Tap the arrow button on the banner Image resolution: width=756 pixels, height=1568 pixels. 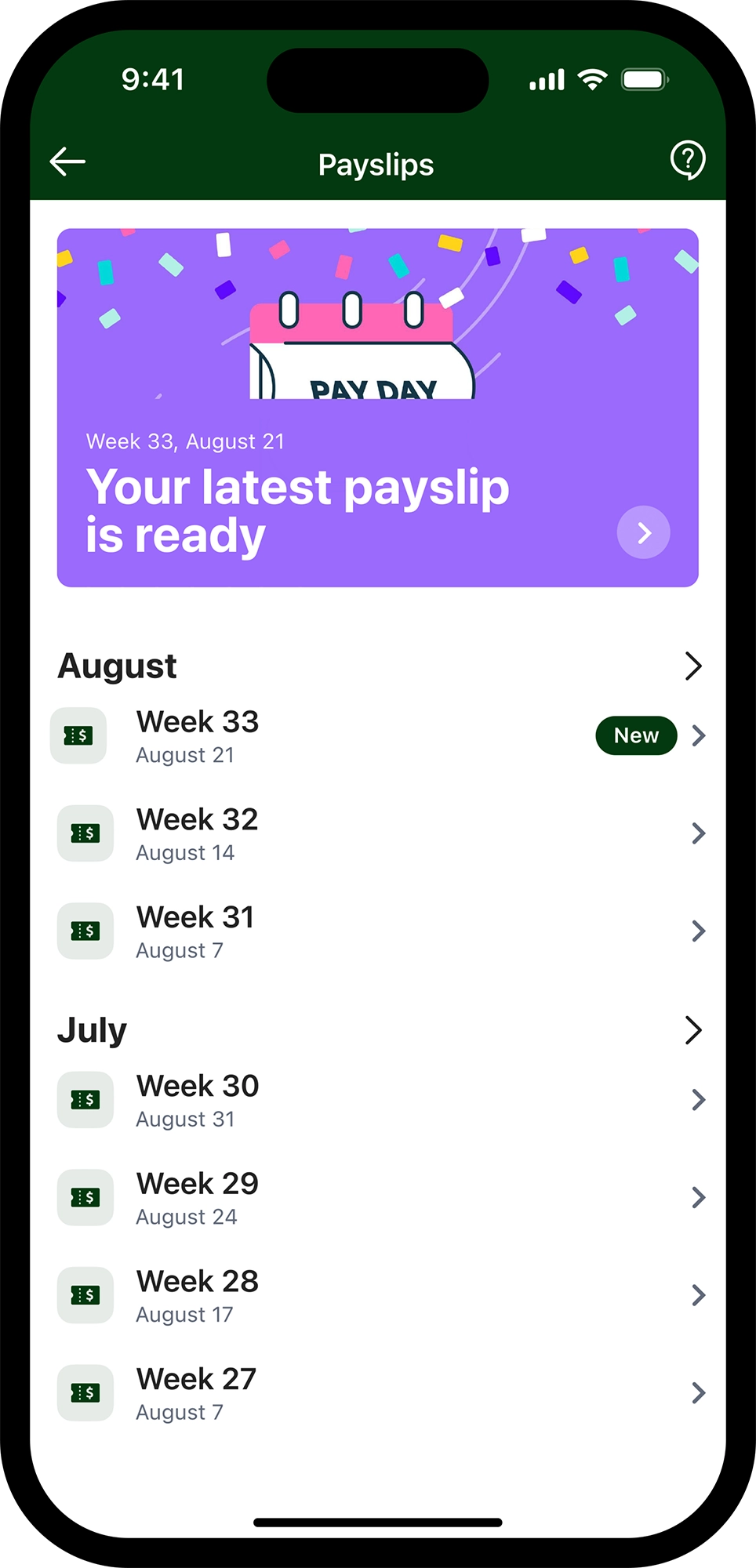644,532
